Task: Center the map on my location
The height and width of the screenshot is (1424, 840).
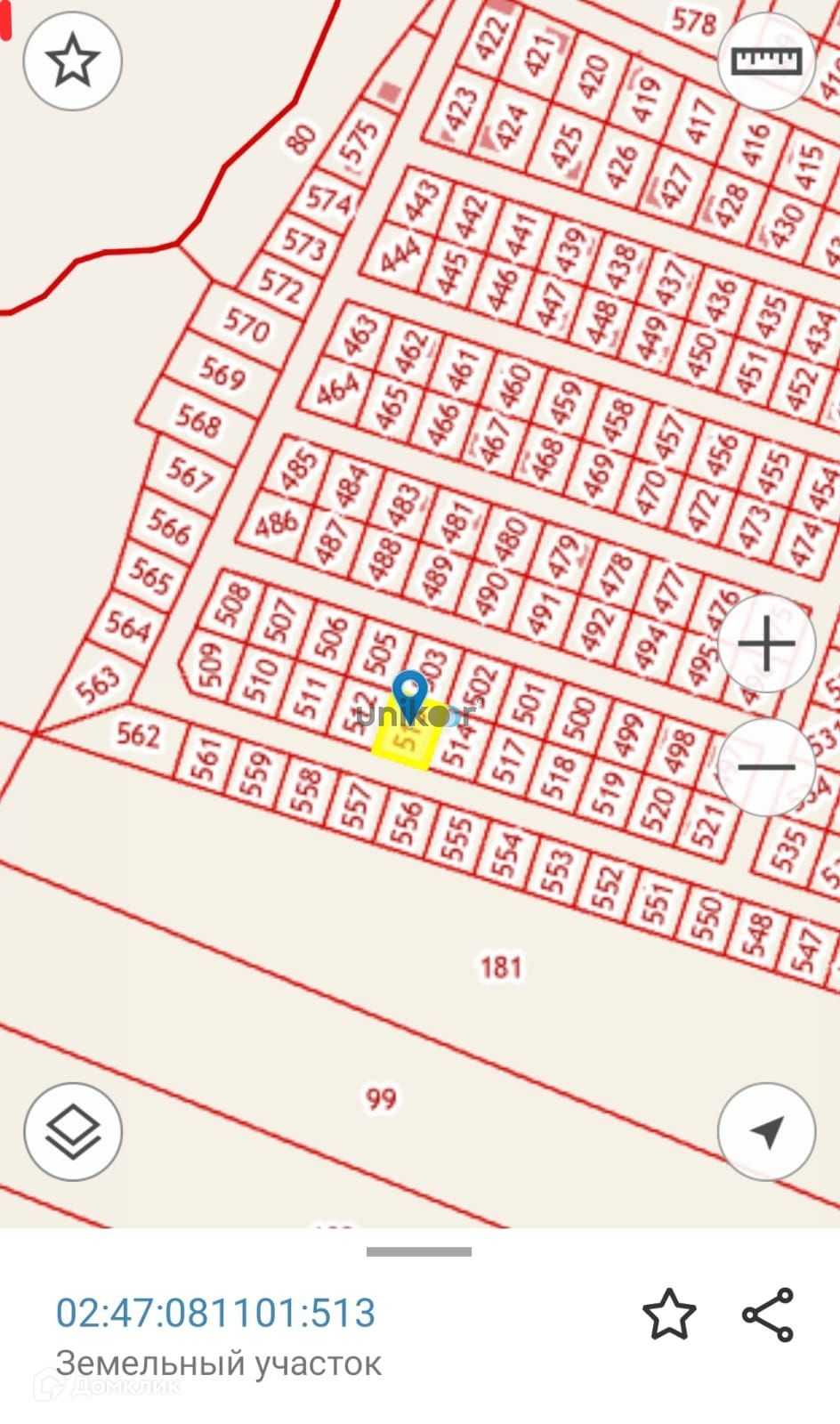Action: pyautogui.click(x=766, y=1131)
